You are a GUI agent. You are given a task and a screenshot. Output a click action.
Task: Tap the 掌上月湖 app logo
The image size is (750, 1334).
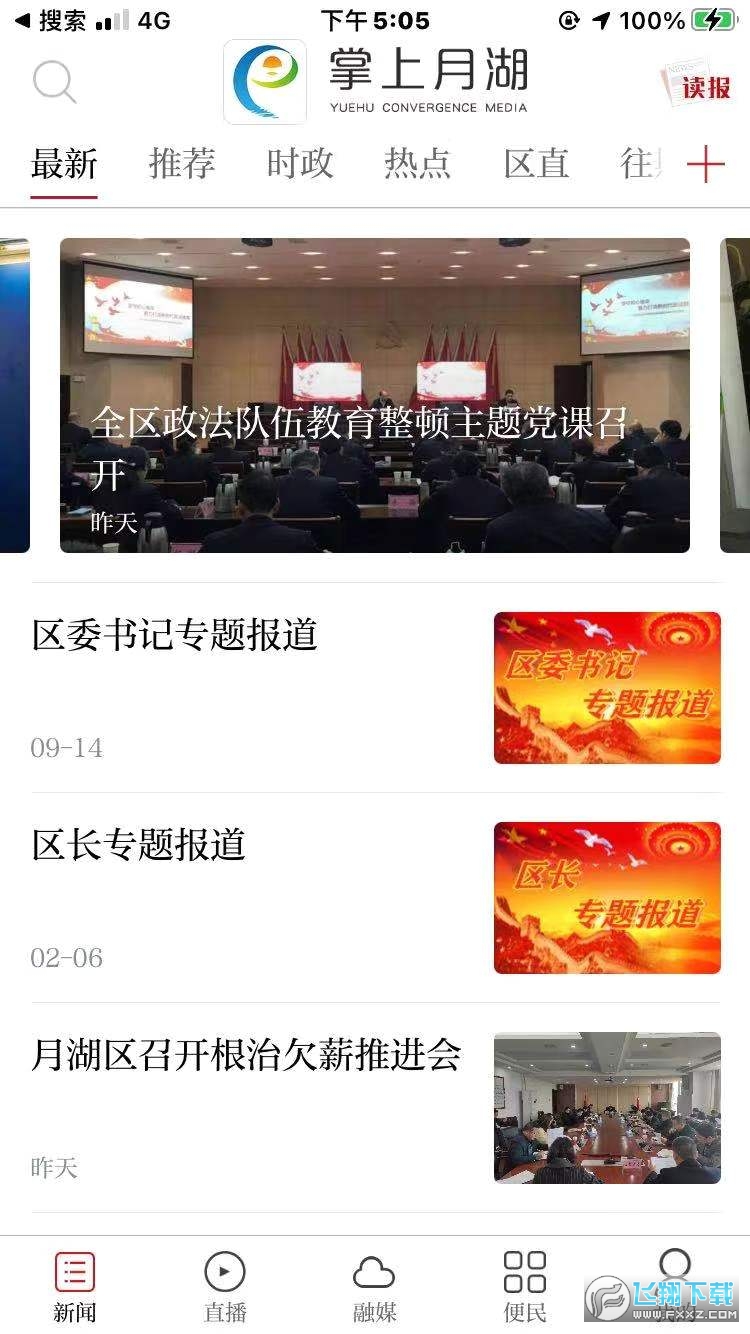(x=265, y=80)
